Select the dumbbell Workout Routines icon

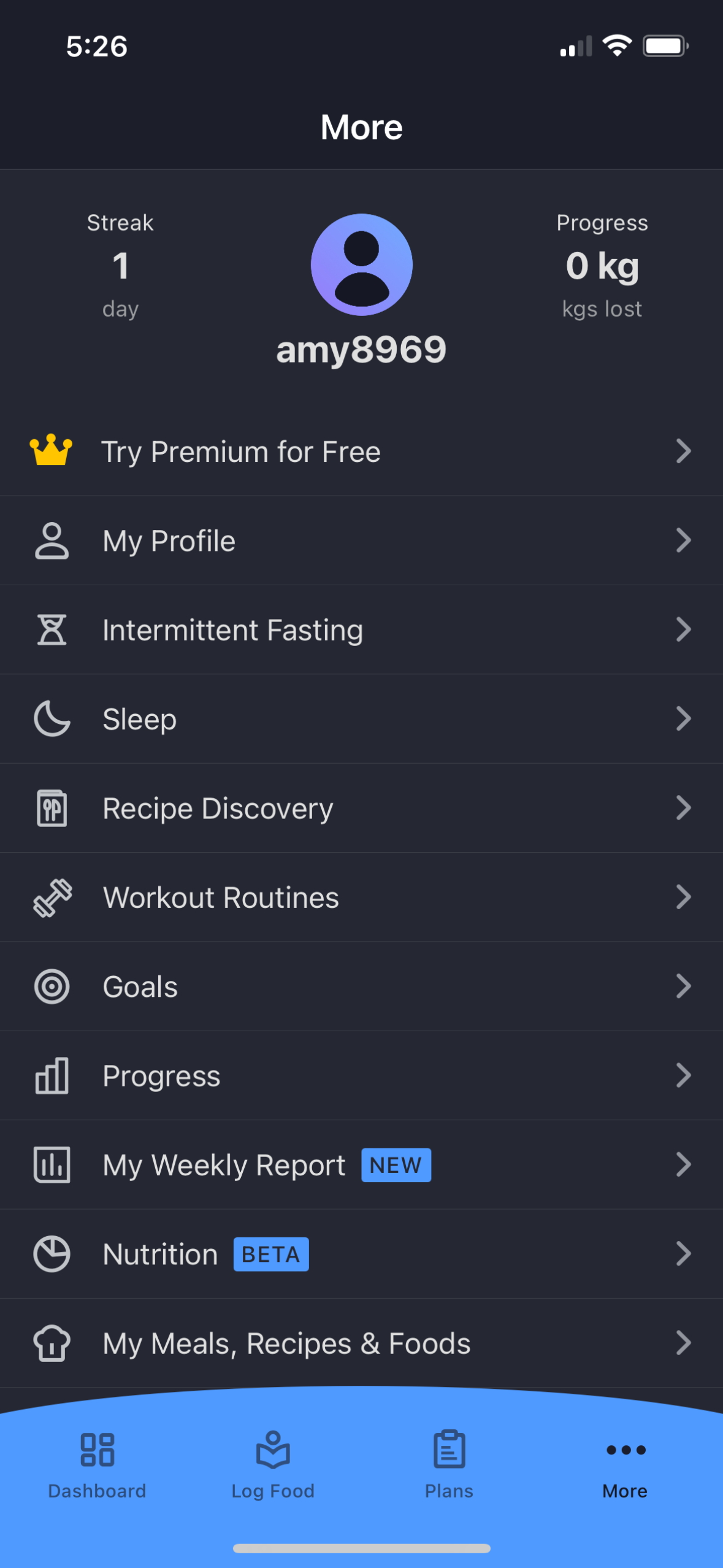tap(52, 897)
